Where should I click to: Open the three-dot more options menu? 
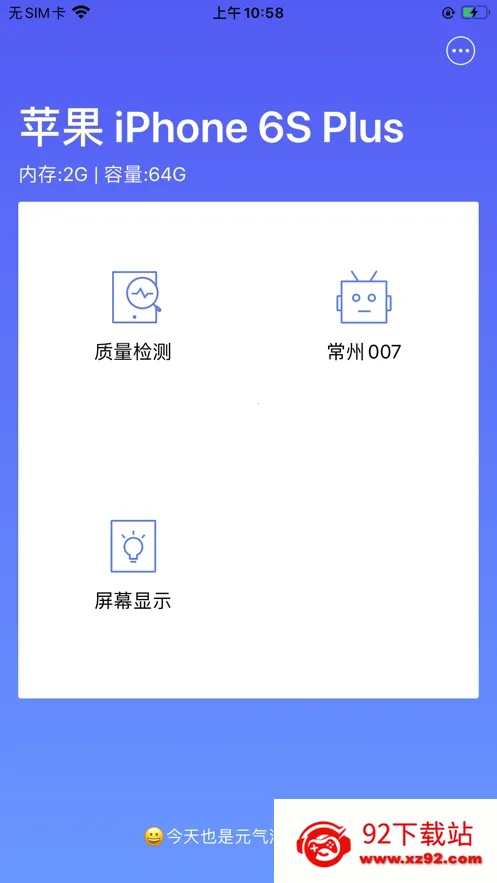click(x=460, y=51)
